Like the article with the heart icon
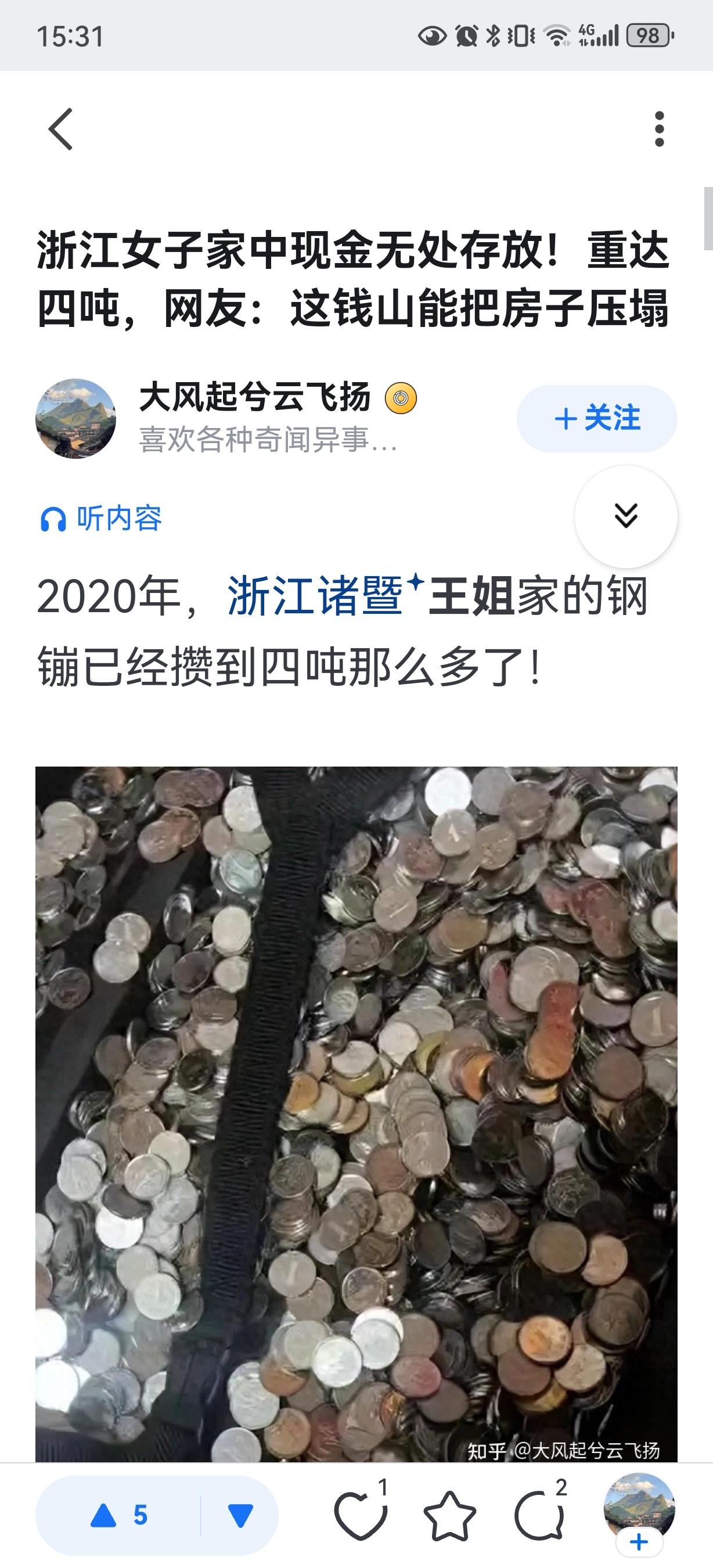Screen dimensions: 713x1568 click(x=360, y=1516)
